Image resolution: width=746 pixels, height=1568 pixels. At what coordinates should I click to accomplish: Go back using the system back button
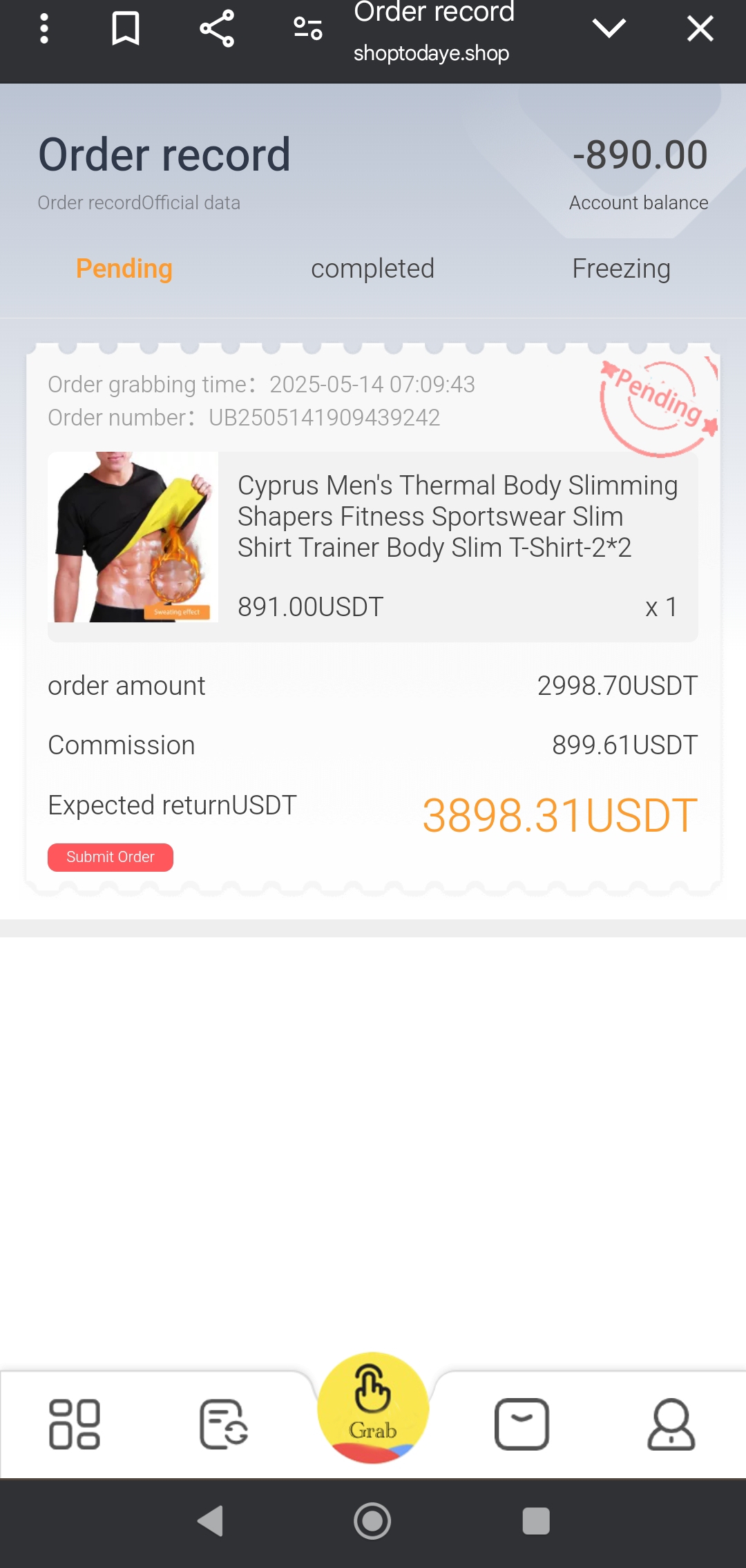pos(211,1521)
